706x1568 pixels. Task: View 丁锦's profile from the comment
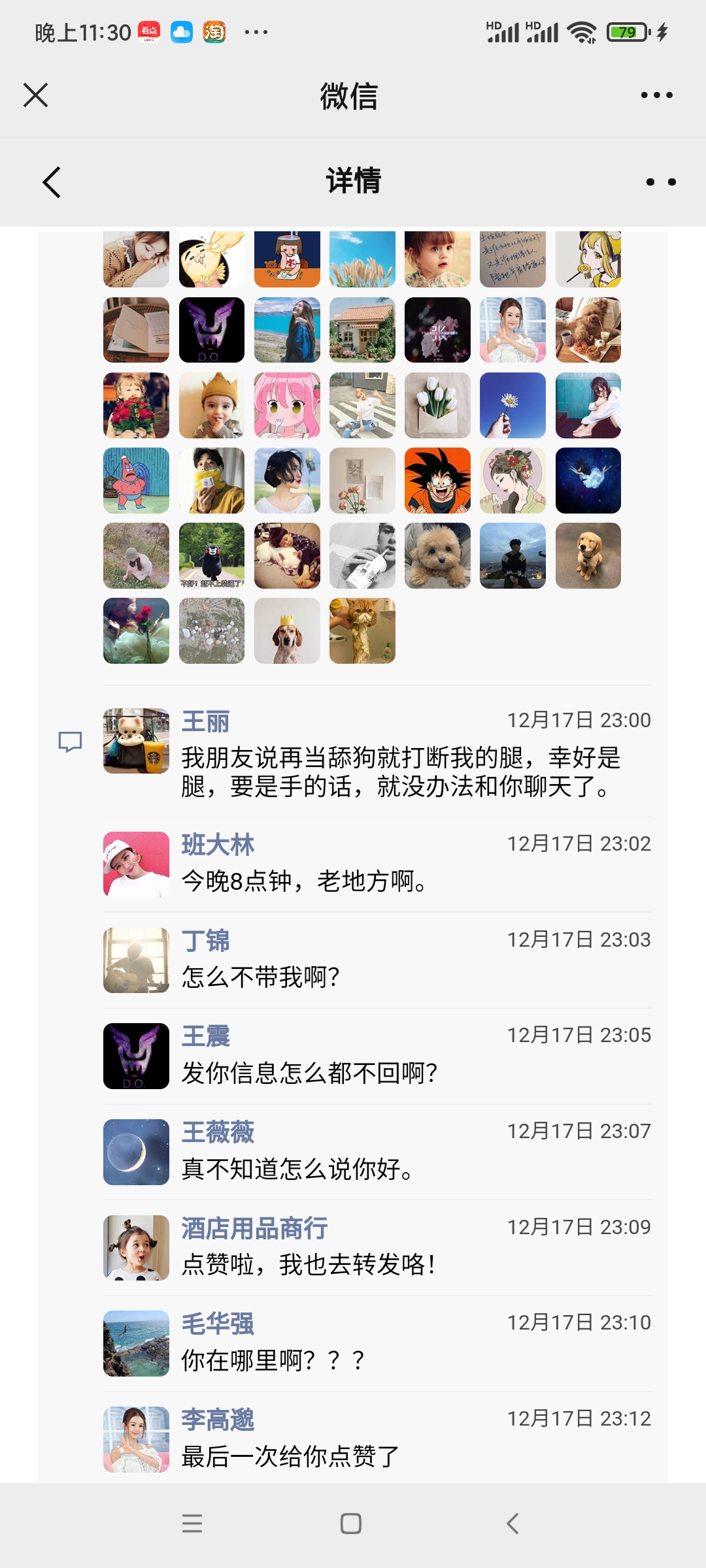(206, 941)
